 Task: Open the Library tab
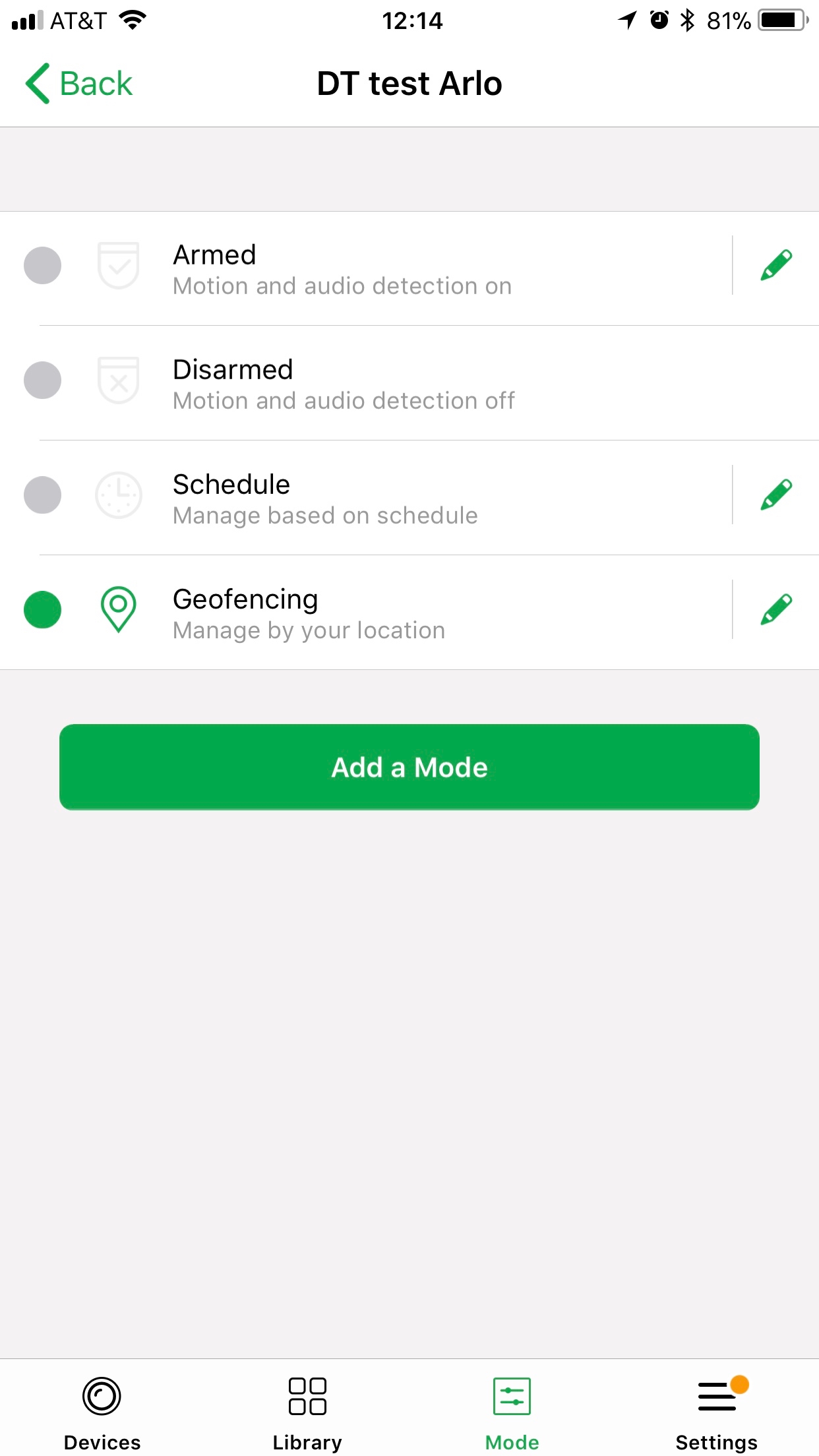[x=307, y=1413]
